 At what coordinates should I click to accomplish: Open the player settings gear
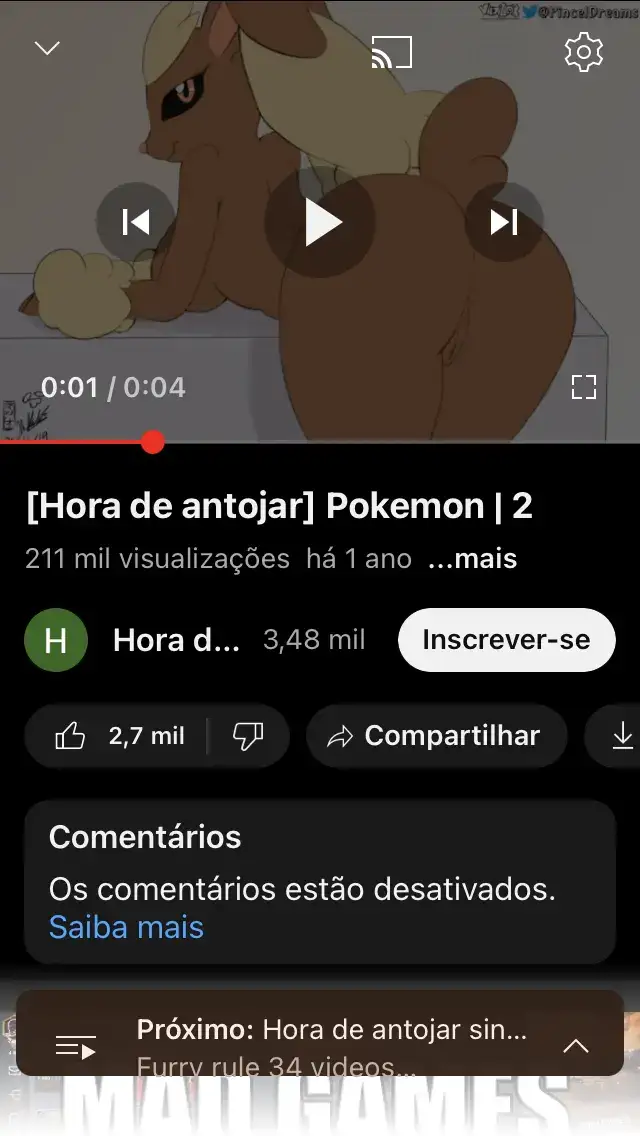point(583,51)
